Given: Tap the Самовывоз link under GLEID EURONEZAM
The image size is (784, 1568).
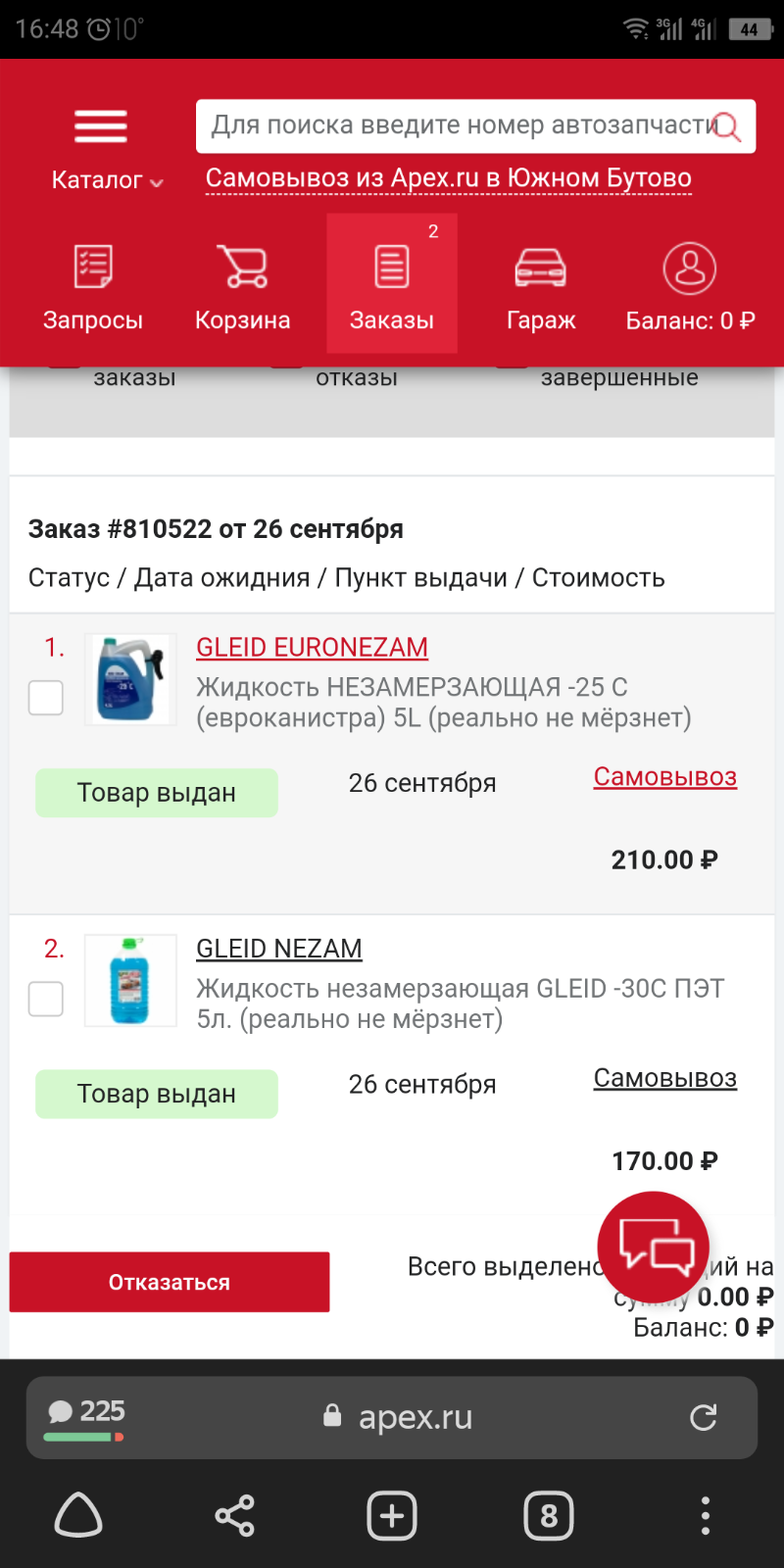Looking at the screenshot, I should click(664, 777).
